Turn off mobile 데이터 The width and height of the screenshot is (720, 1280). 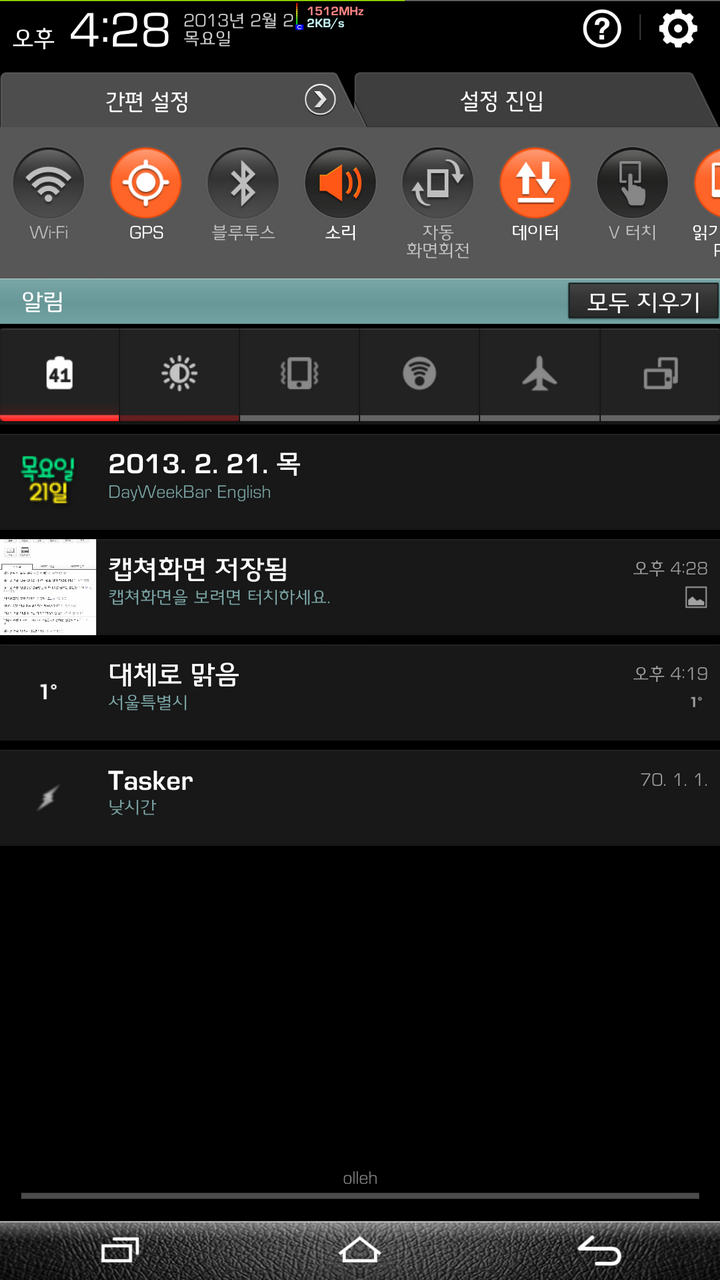pos(535,184)
